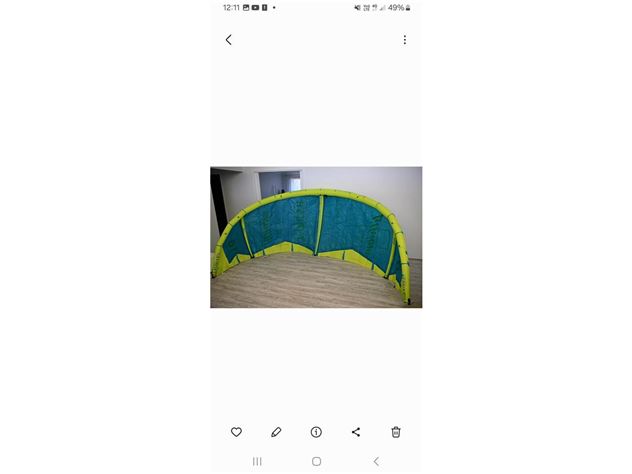Open the recent apps view
The image size is (632, 474).
click(x=257, y=461)
